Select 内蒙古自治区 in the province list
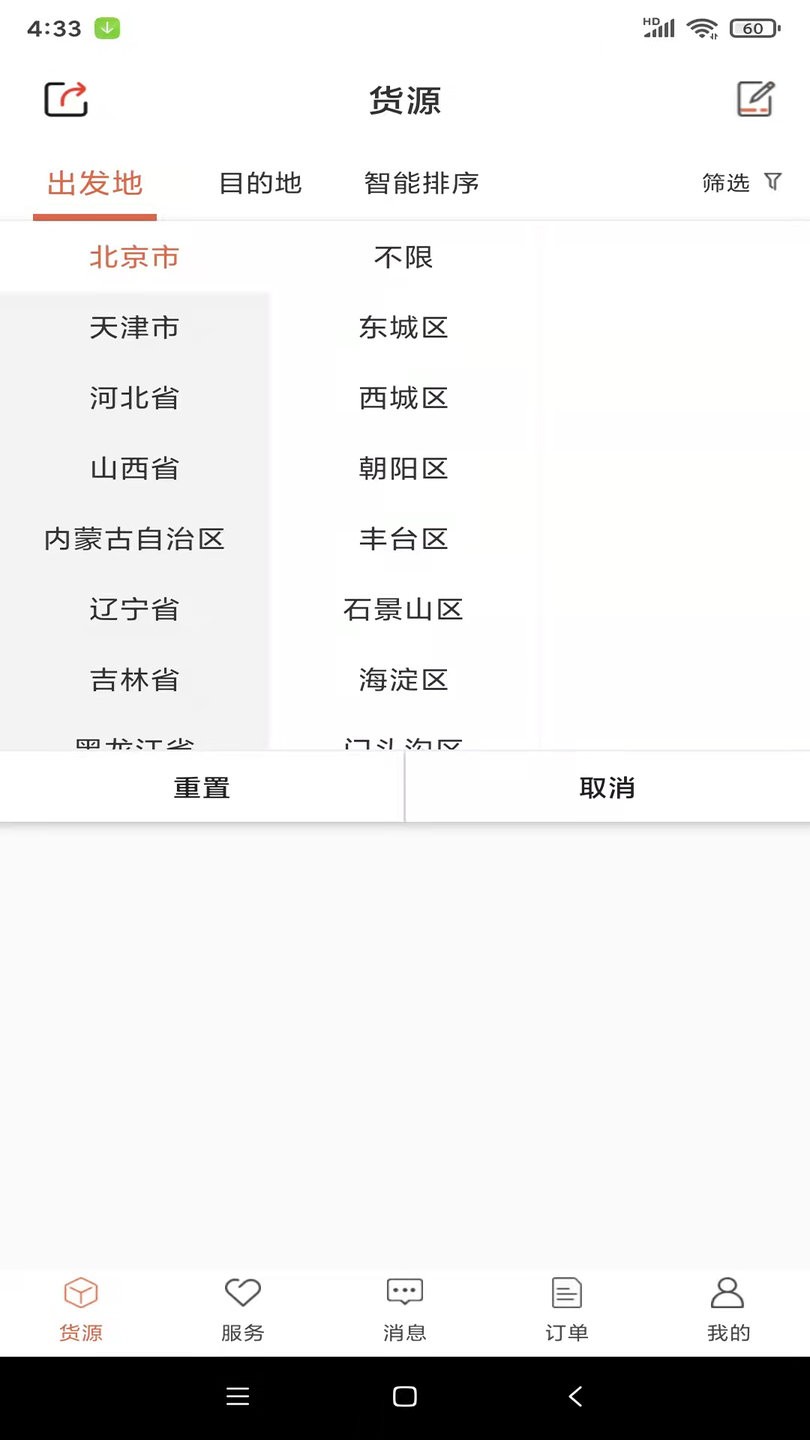The image size is (810, 1440). (x=133, y=538)
